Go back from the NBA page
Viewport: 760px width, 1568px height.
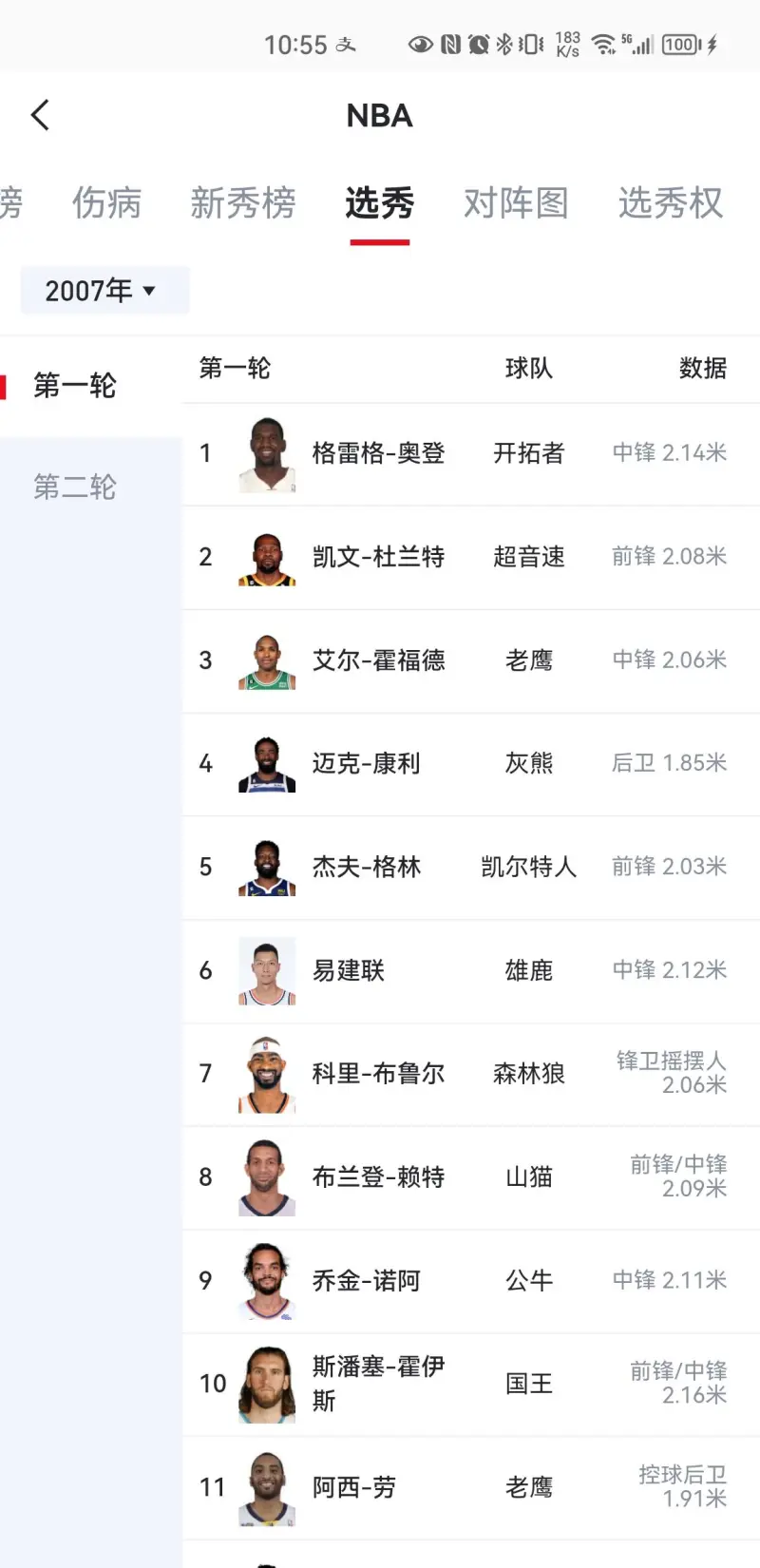[x=40, y=116]
